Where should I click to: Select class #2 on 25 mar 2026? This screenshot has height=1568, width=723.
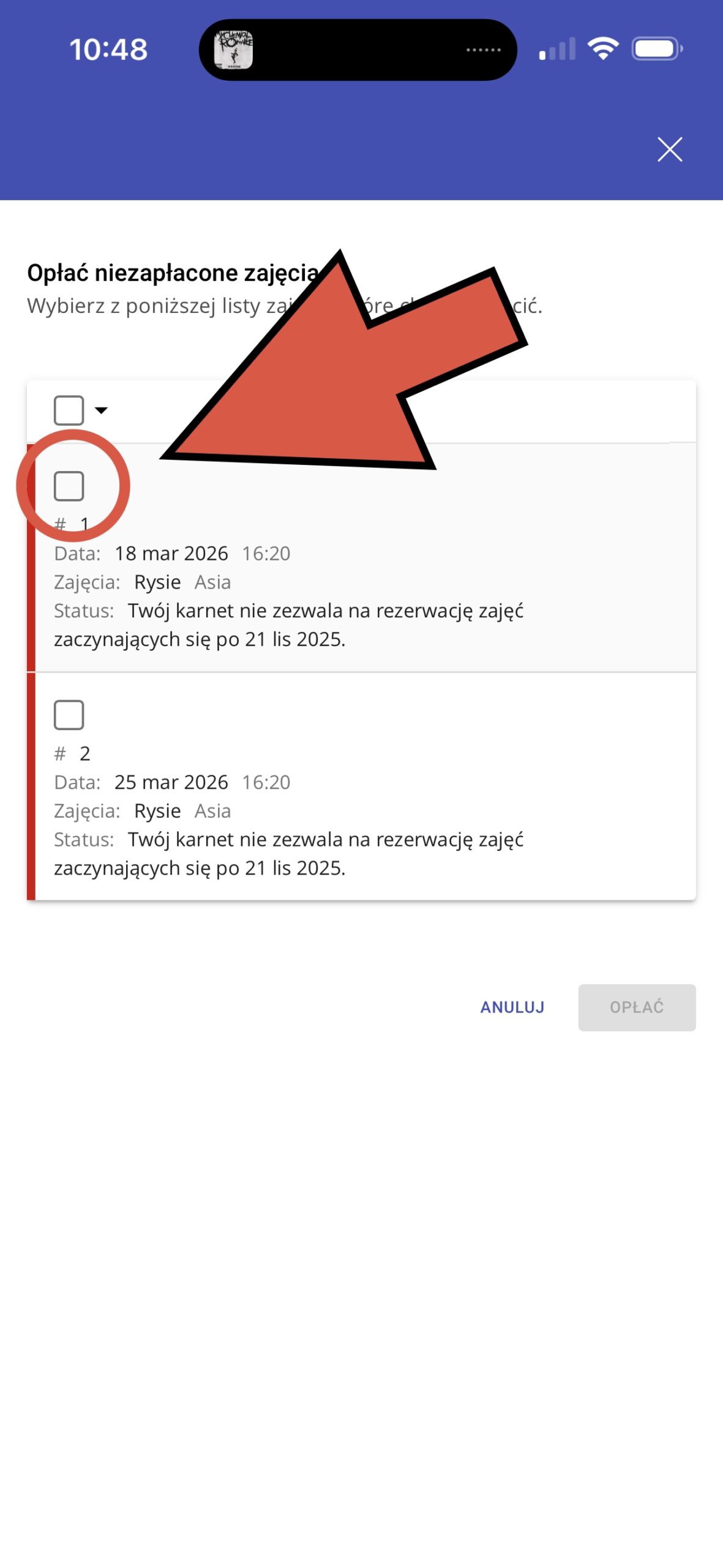coord(69,715)
